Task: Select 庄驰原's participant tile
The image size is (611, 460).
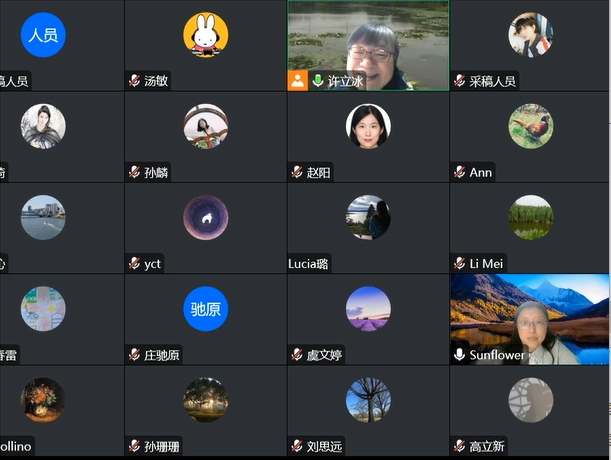Action: pyautogui.click(x=205, y=319)
